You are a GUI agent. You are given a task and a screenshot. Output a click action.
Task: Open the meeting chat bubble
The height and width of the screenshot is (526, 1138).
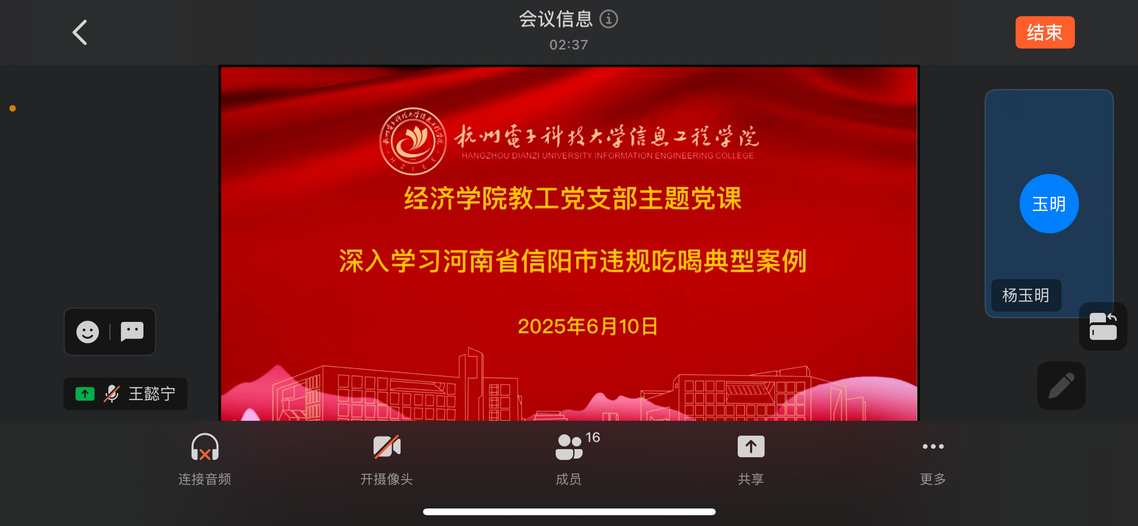point(132,332)
